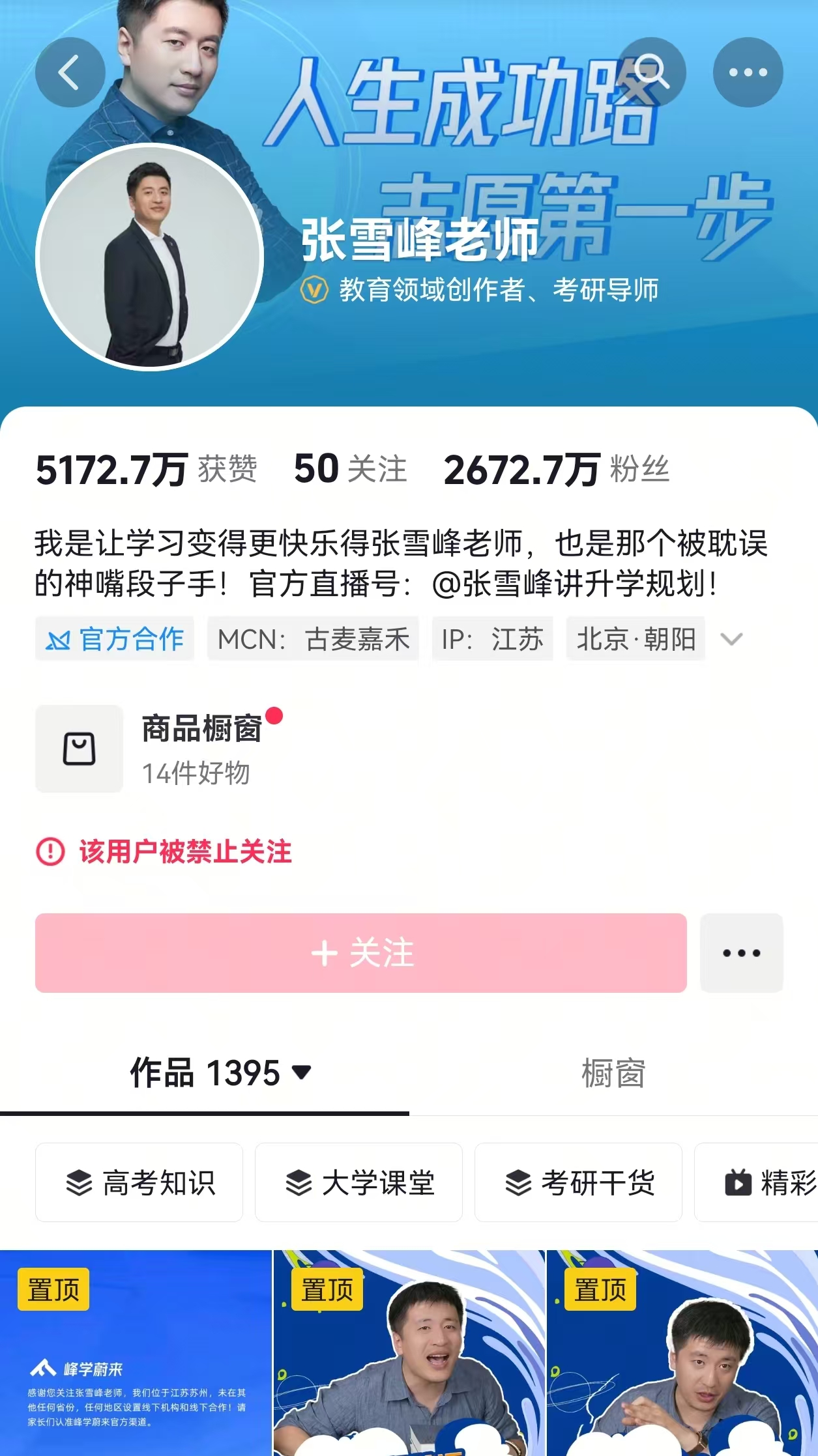Follow with the pink 关注 button
Viewport: 818px width, 1456px height.
pos(360,953)
